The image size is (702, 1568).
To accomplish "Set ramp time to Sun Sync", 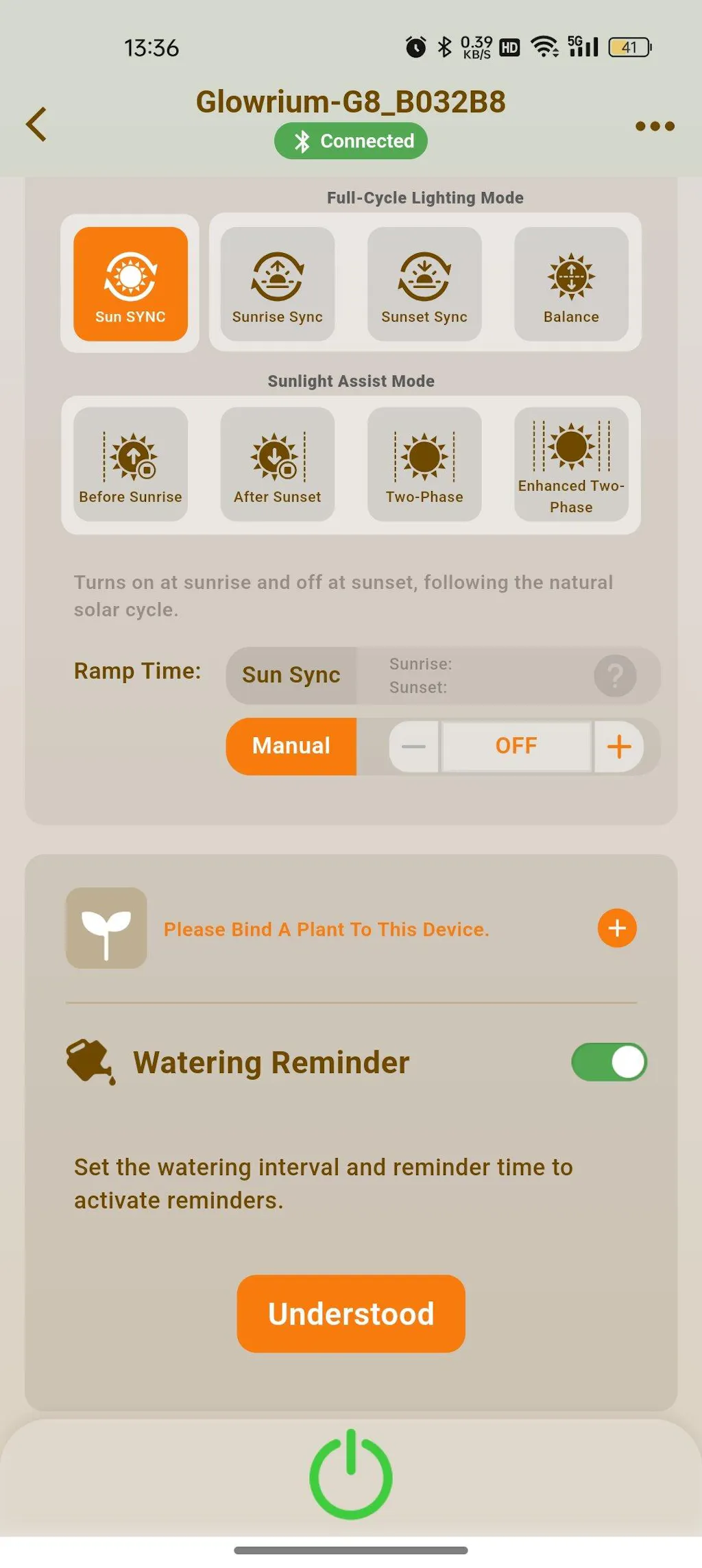I will click(x=291, y=675).
